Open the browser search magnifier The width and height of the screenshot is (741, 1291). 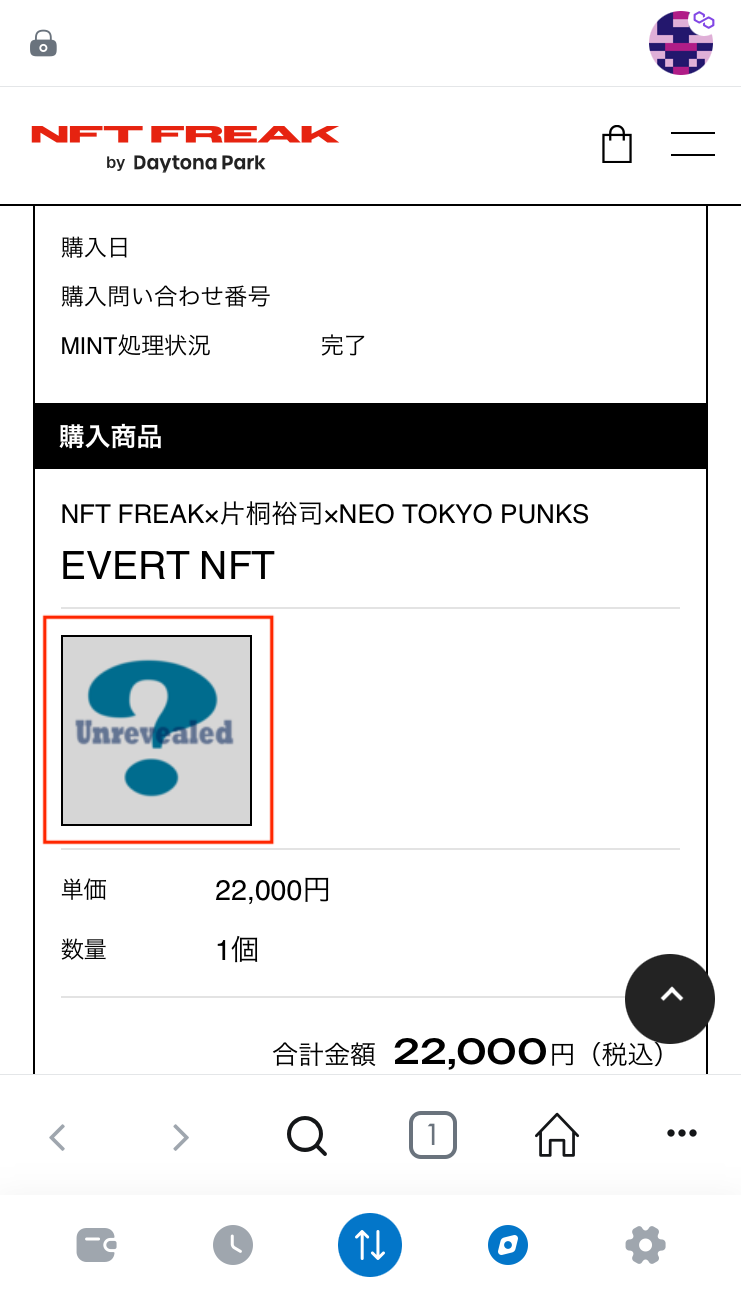306,1136
